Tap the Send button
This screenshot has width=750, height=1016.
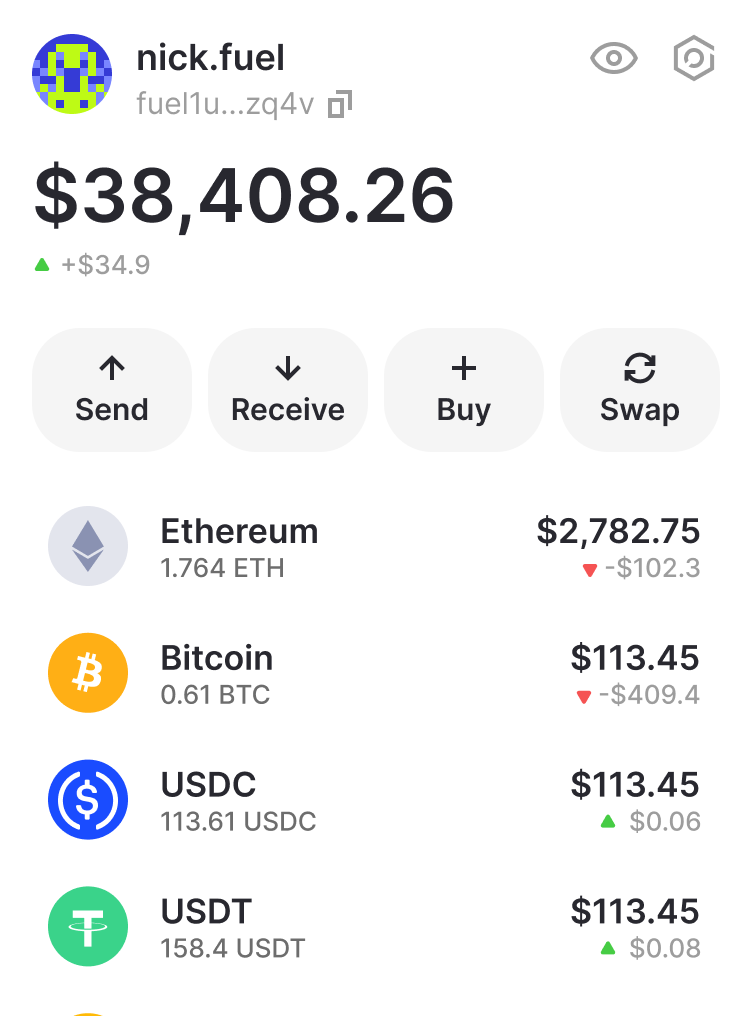click(112, 390)
